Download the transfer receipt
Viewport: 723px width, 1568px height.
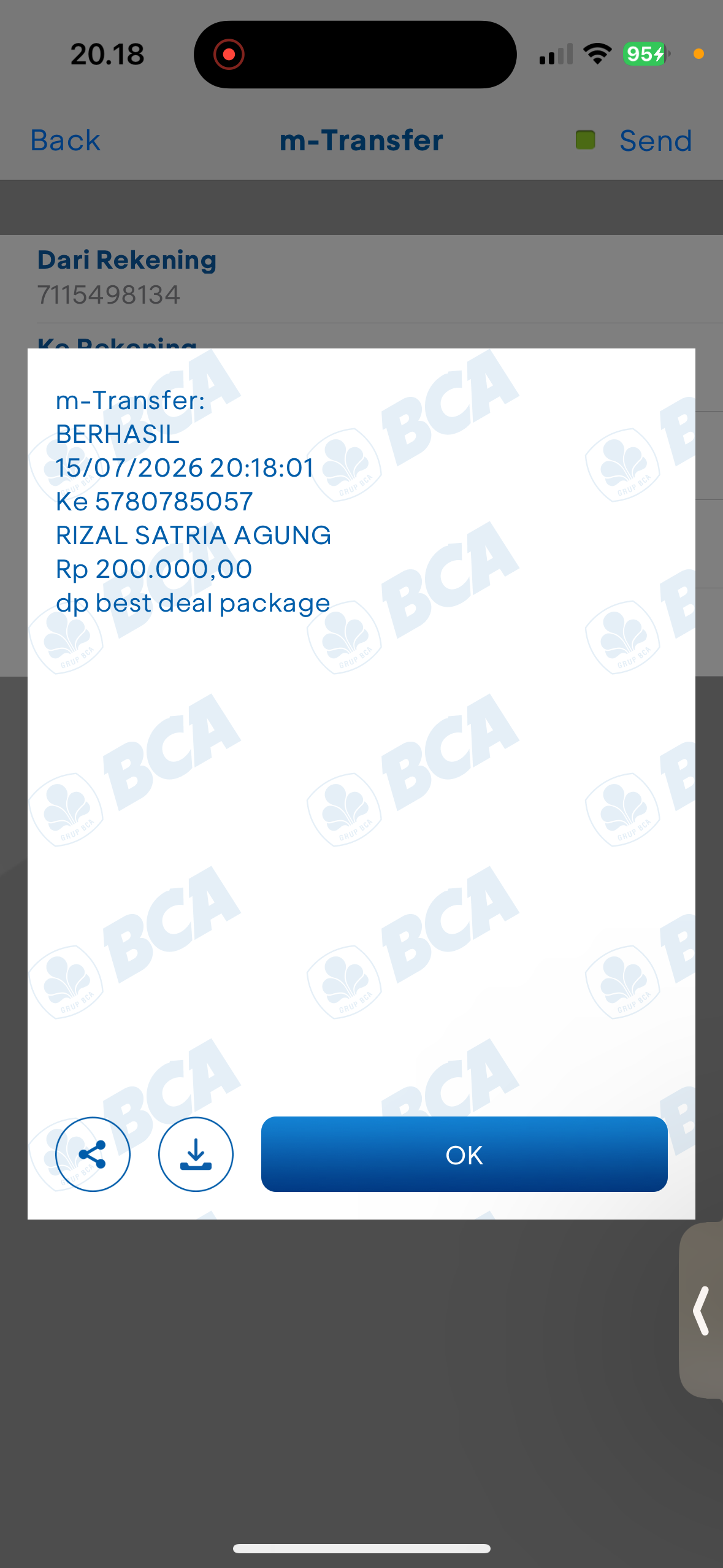pos(196,1154)
